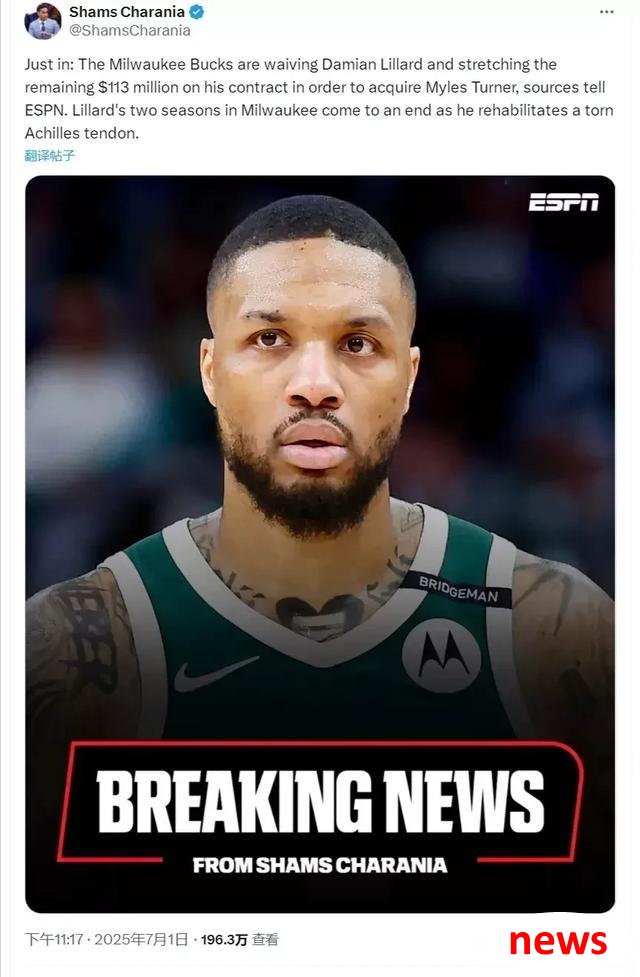View the post's 196.3万 views analytics
This screenshot has width=640, height=977.
(239, 940)
